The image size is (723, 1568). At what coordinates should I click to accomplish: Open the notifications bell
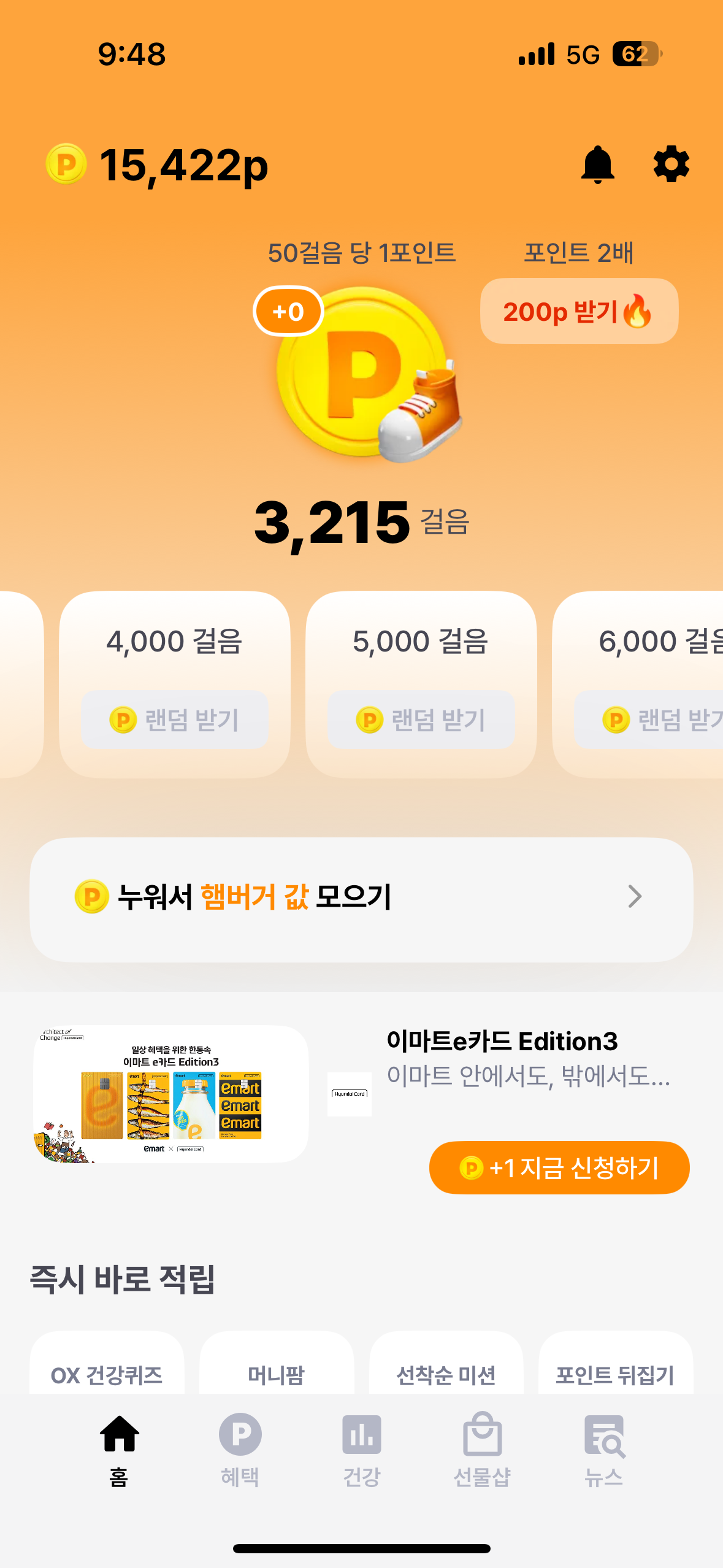coord(597,164)
